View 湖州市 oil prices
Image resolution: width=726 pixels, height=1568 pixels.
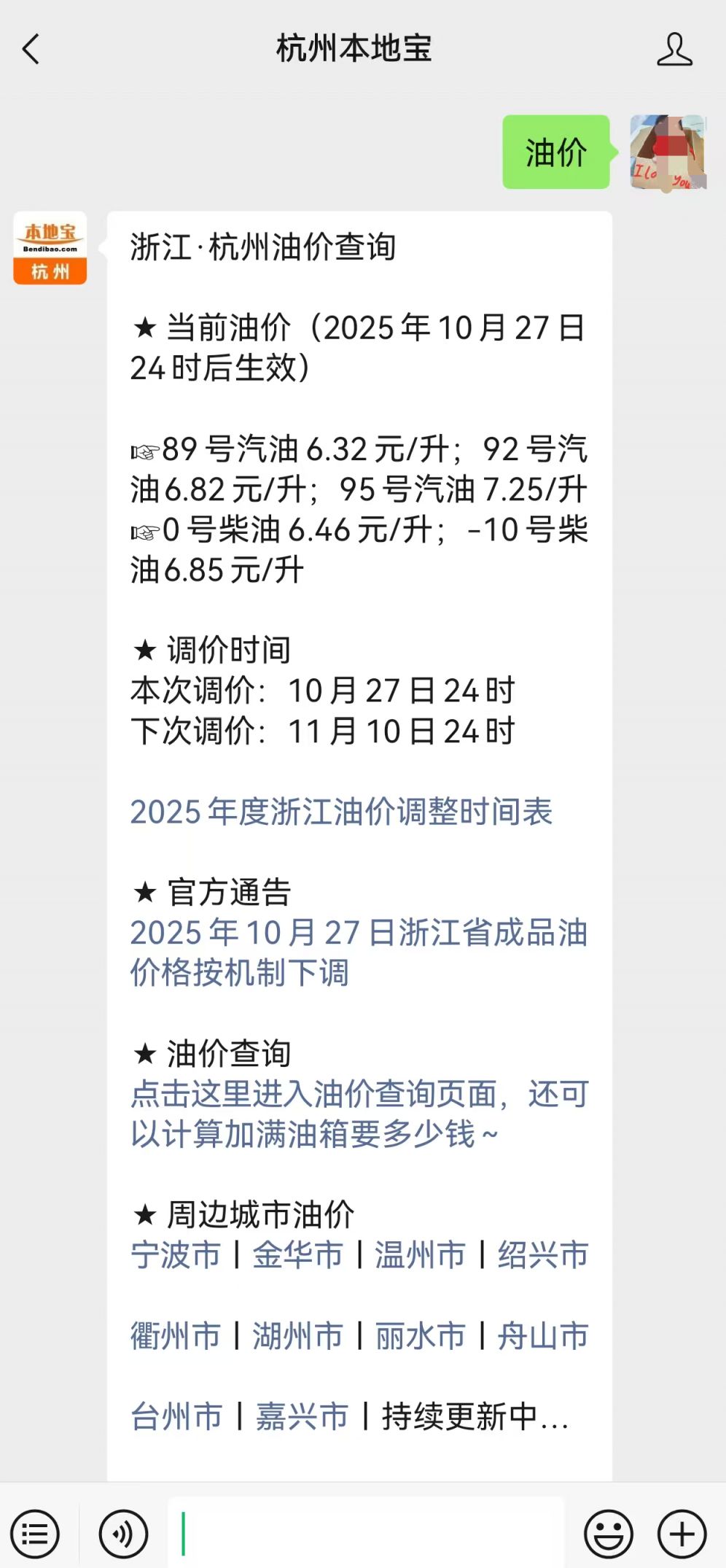tap(297, 1336)
